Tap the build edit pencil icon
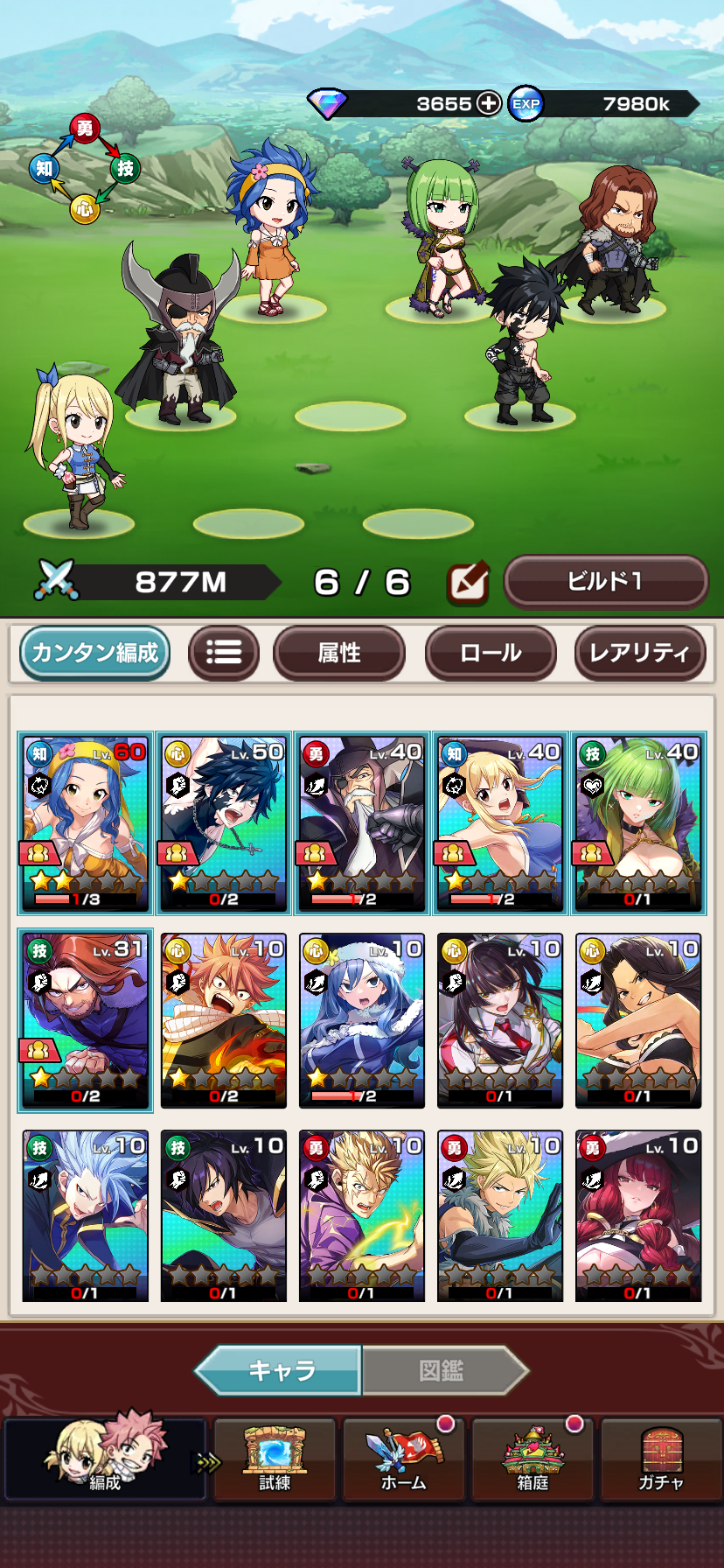724x1568 pixels. 468,583
